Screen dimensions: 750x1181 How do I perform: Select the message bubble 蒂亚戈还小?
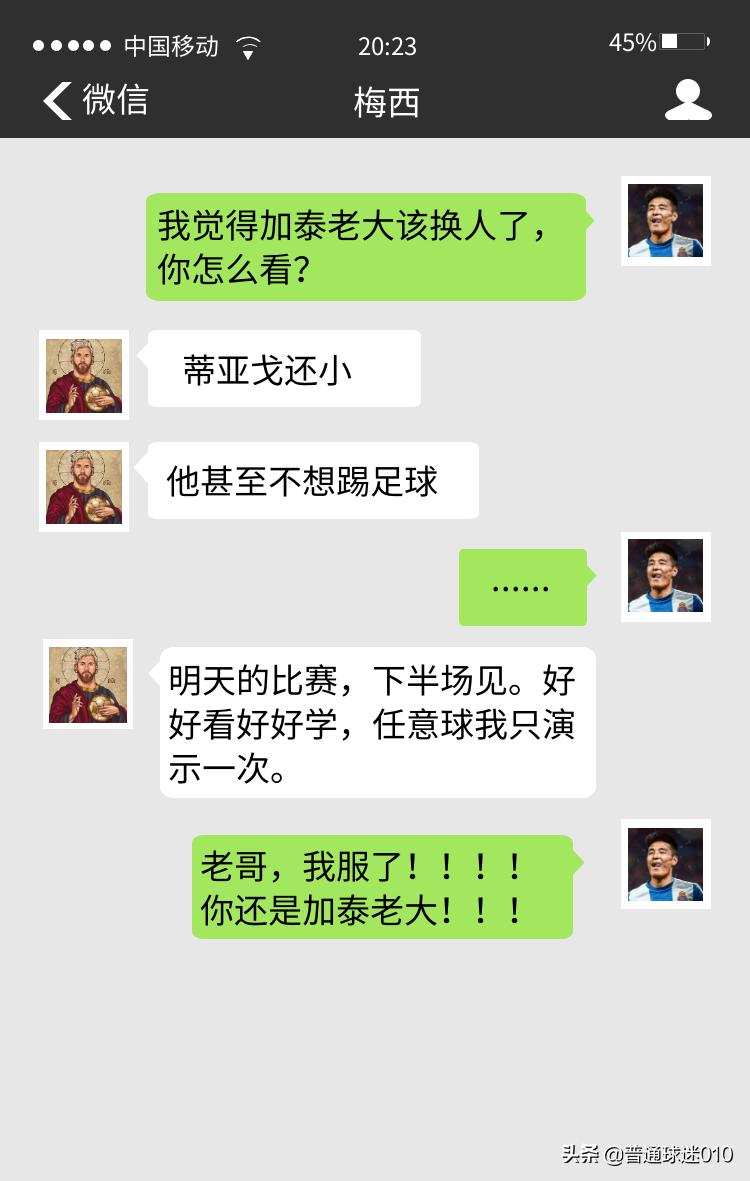coord(283,369)
